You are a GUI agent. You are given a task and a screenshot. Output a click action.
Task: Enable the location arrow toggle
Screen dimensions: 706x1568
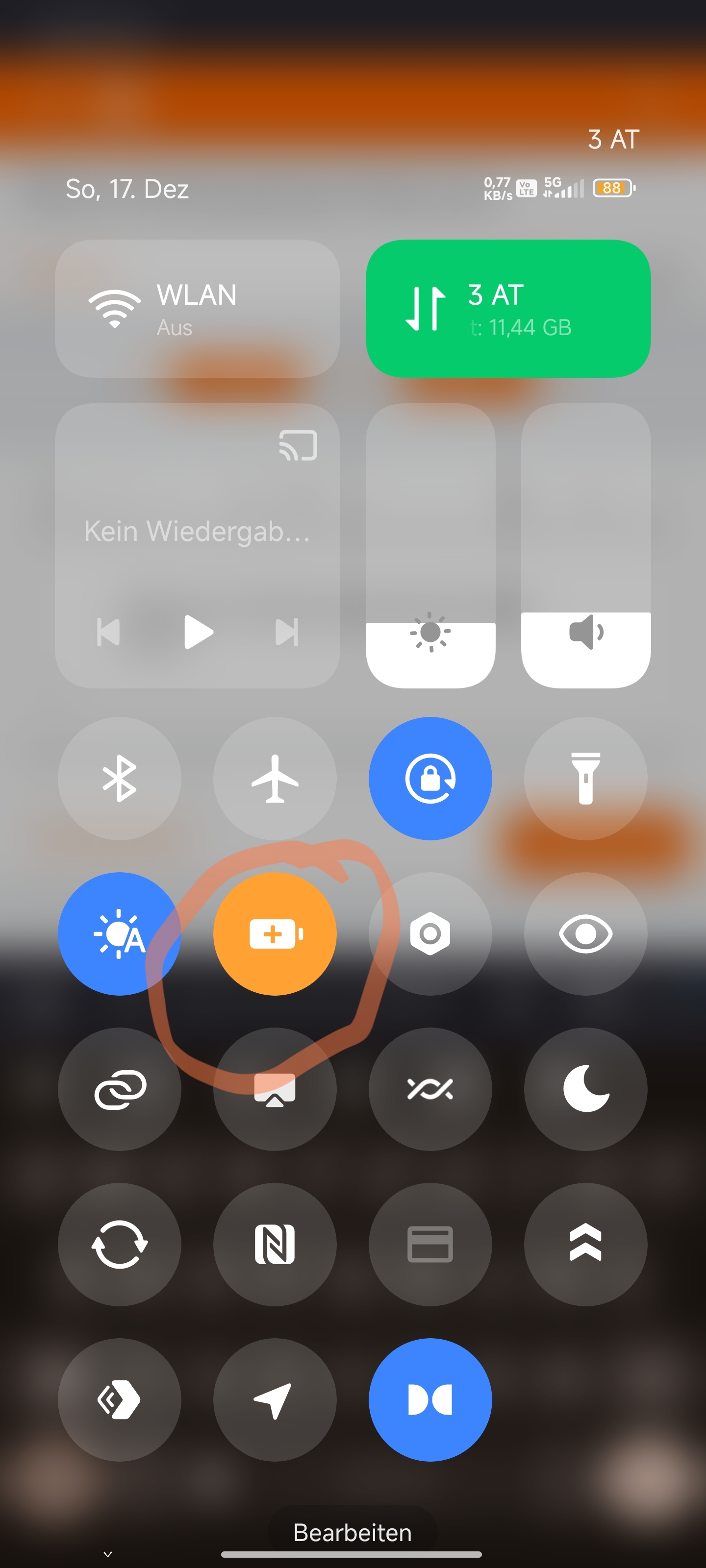275,1400
